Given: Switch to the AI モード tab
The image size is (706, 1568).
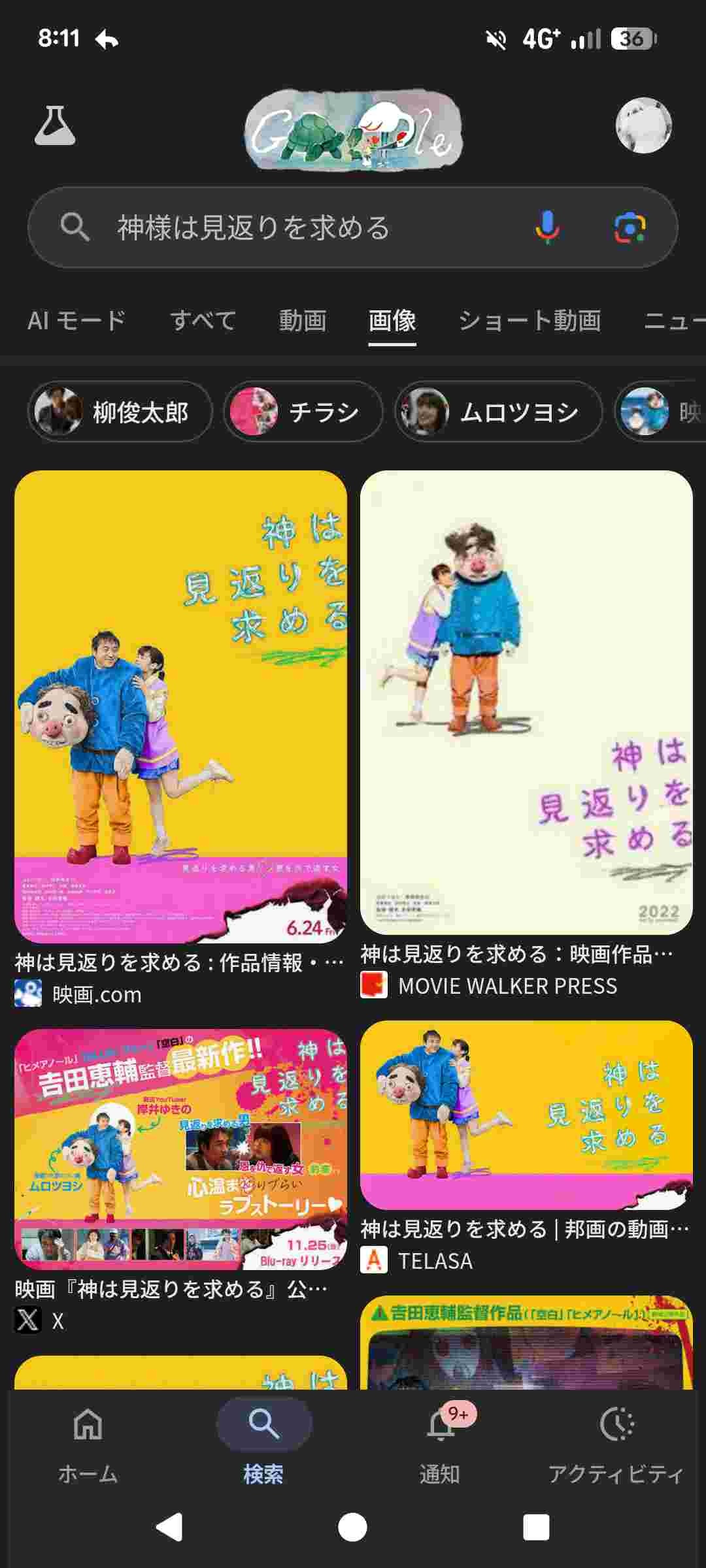Looking at the screenshot, I should 76,321.
